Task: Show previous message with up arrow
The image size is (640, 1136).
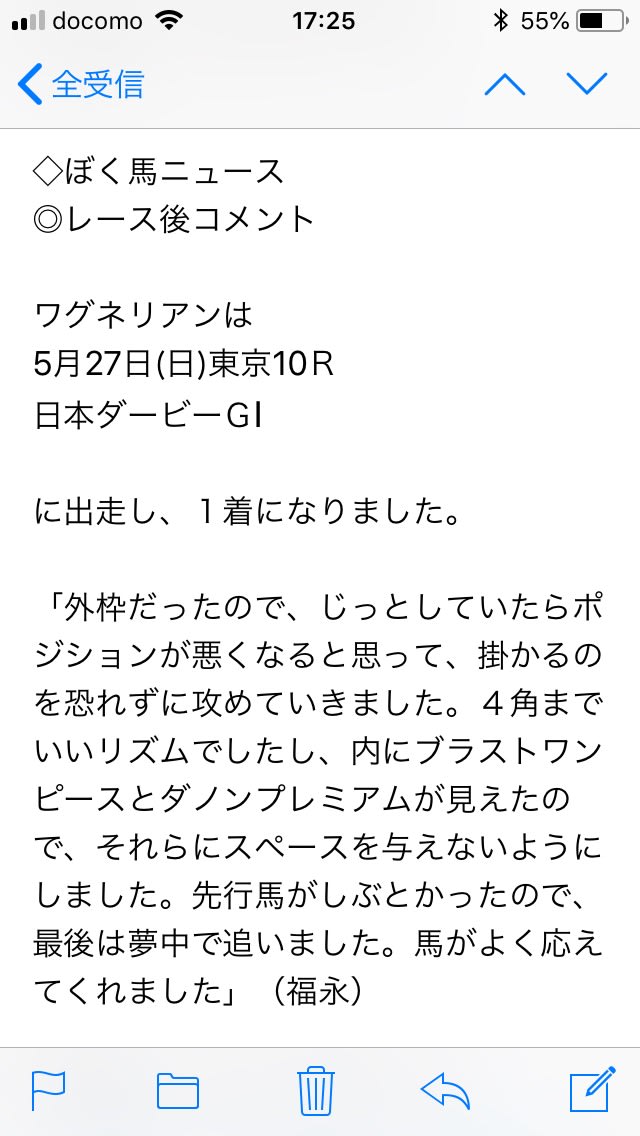Action: click(x=504, y=84)
